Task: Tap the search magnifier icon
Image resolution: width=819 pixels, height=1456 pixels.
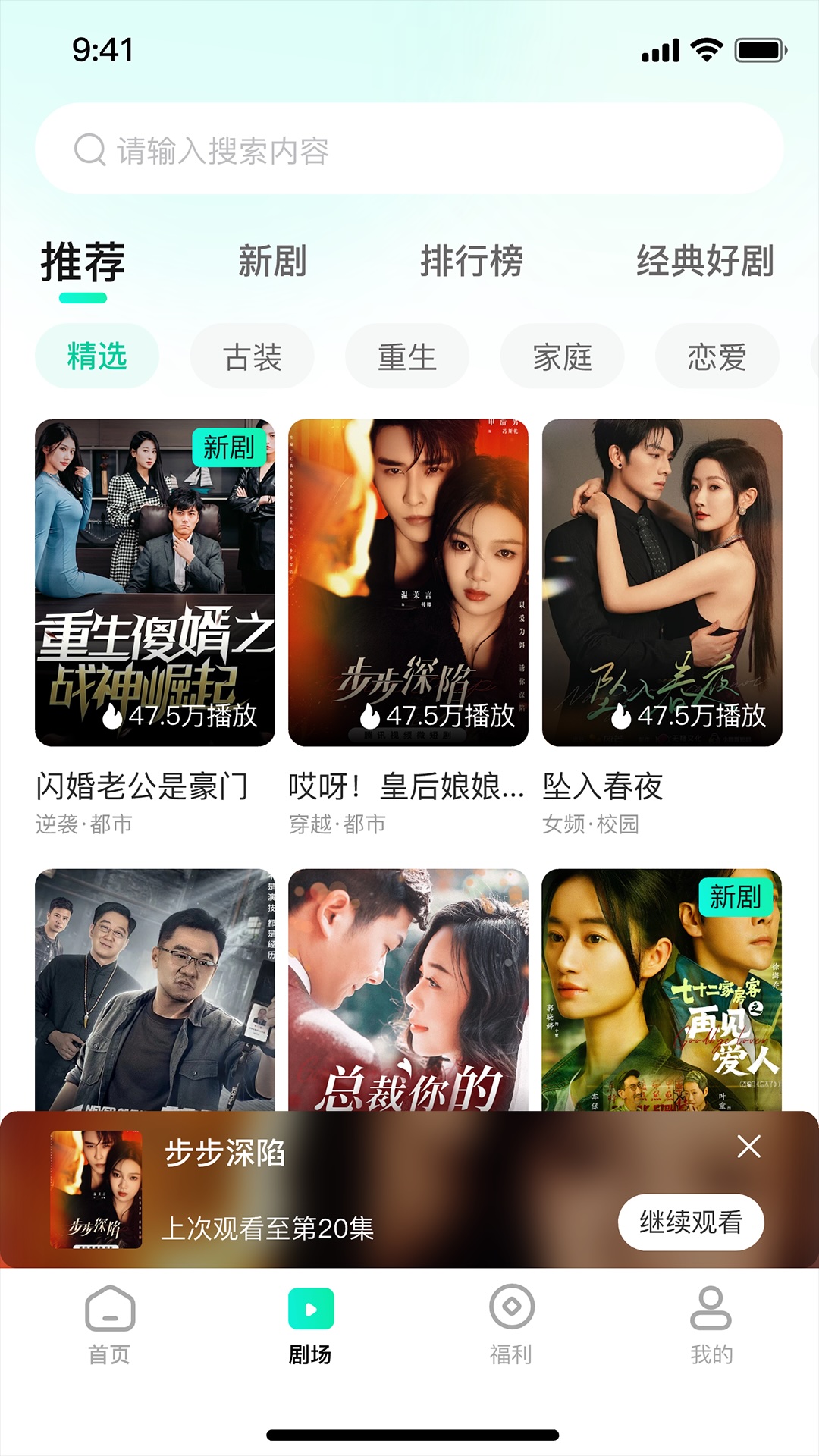Action: pos(89,149)
